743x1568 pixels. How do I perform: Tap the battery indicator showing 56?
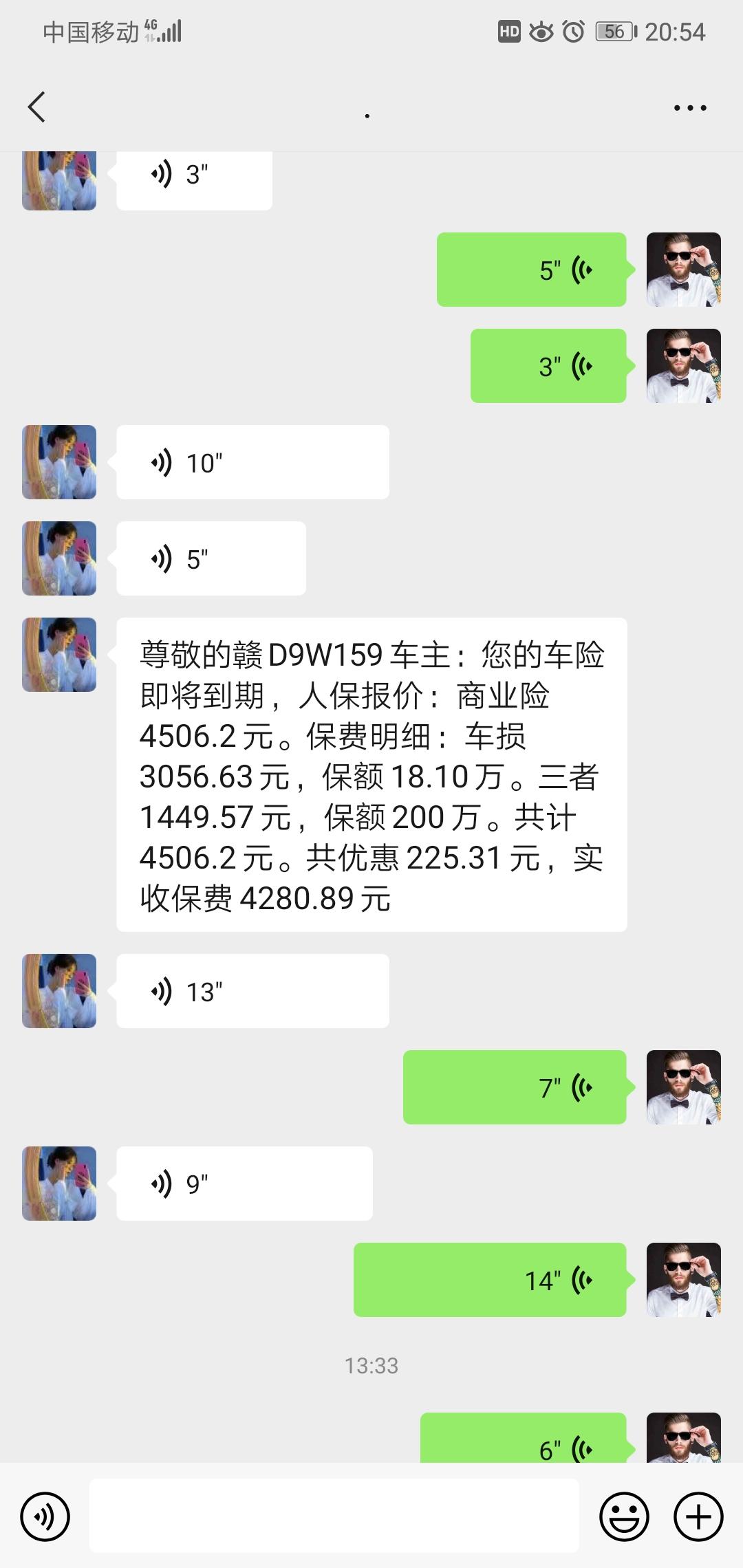point(611,31)
